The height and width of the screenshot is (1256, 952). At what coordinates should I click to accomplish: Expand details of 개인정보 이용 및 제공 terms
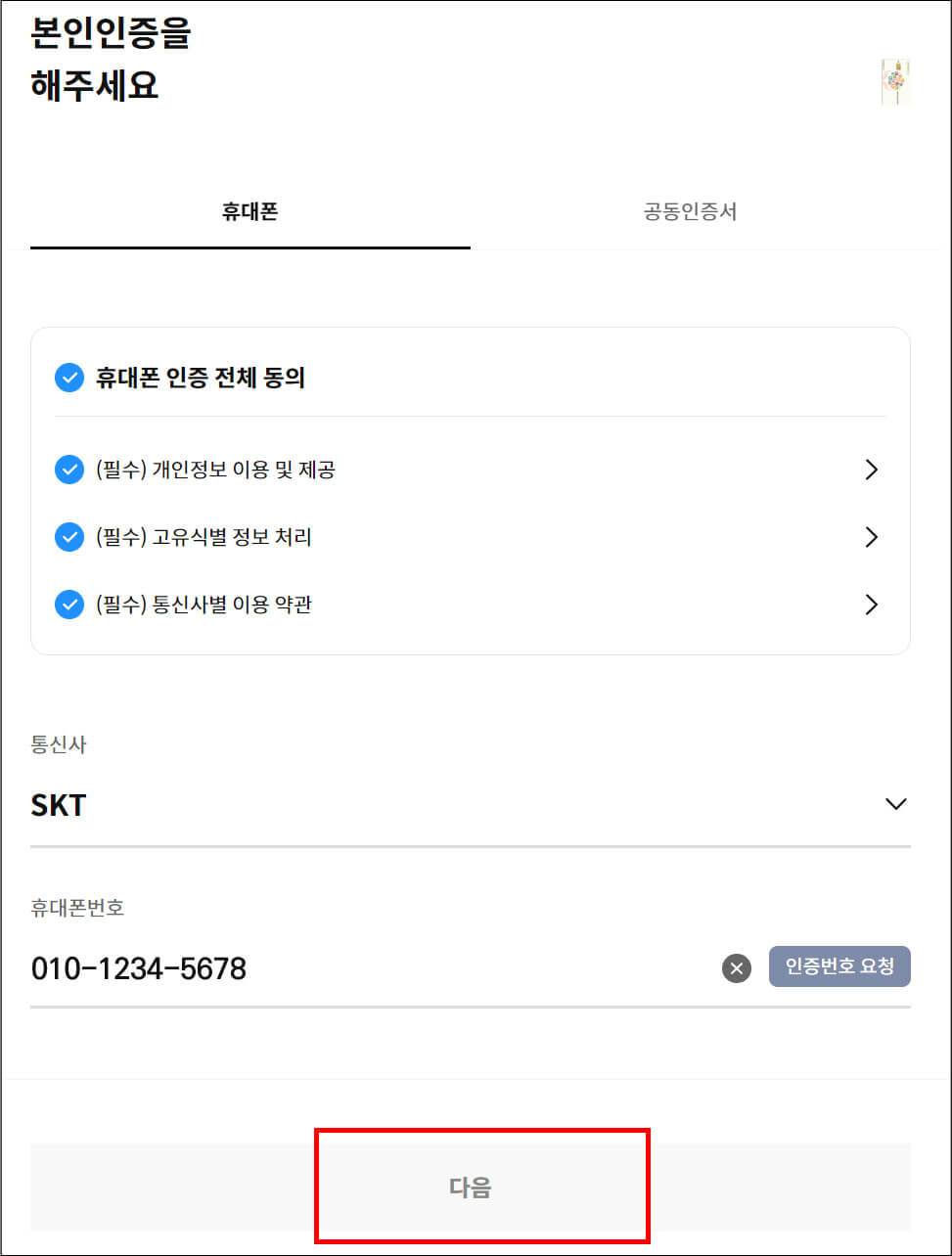coord(871,470)
